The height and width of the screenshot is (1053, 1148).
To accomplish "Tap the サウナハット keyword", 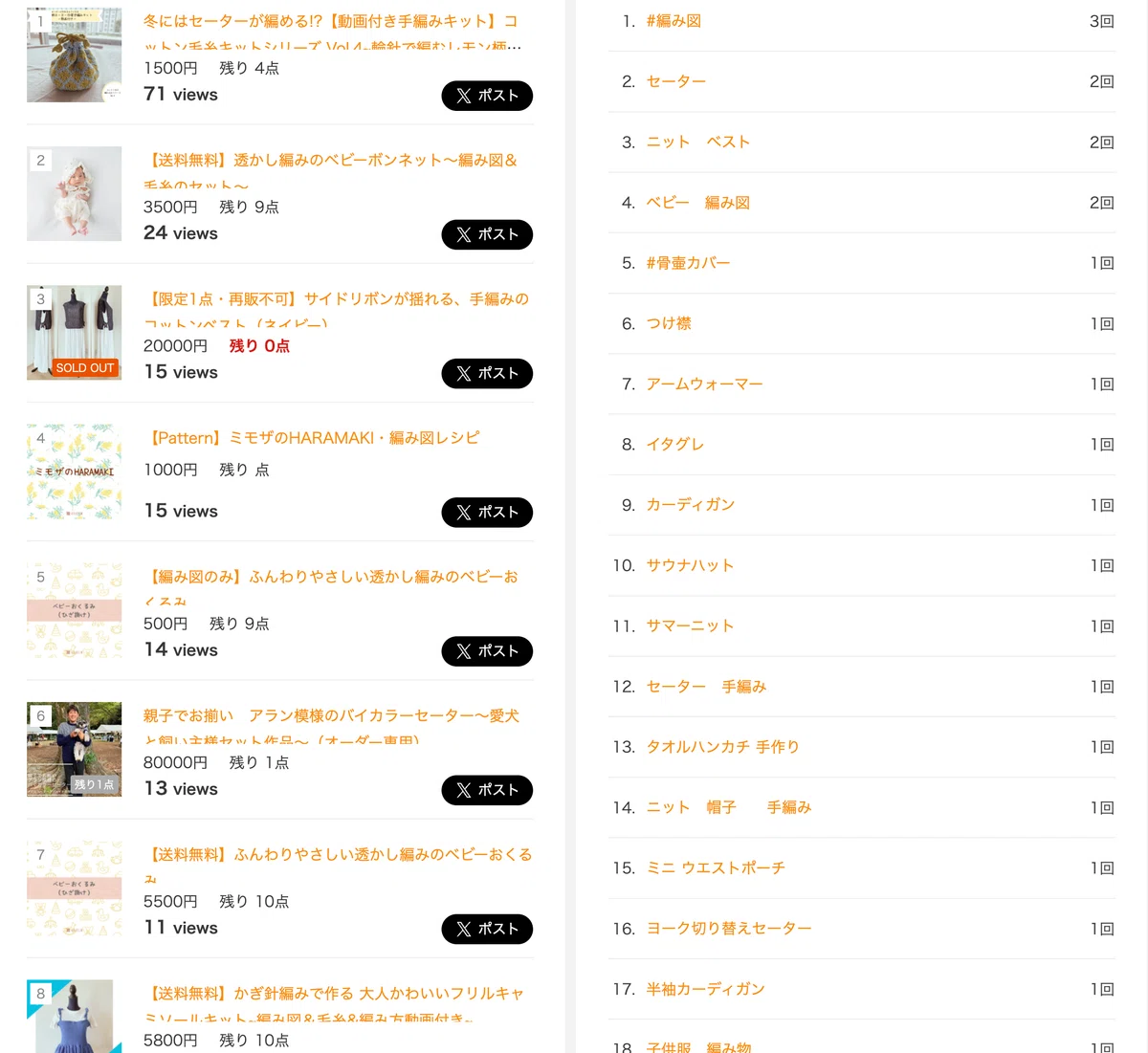I will pos(690,565).
